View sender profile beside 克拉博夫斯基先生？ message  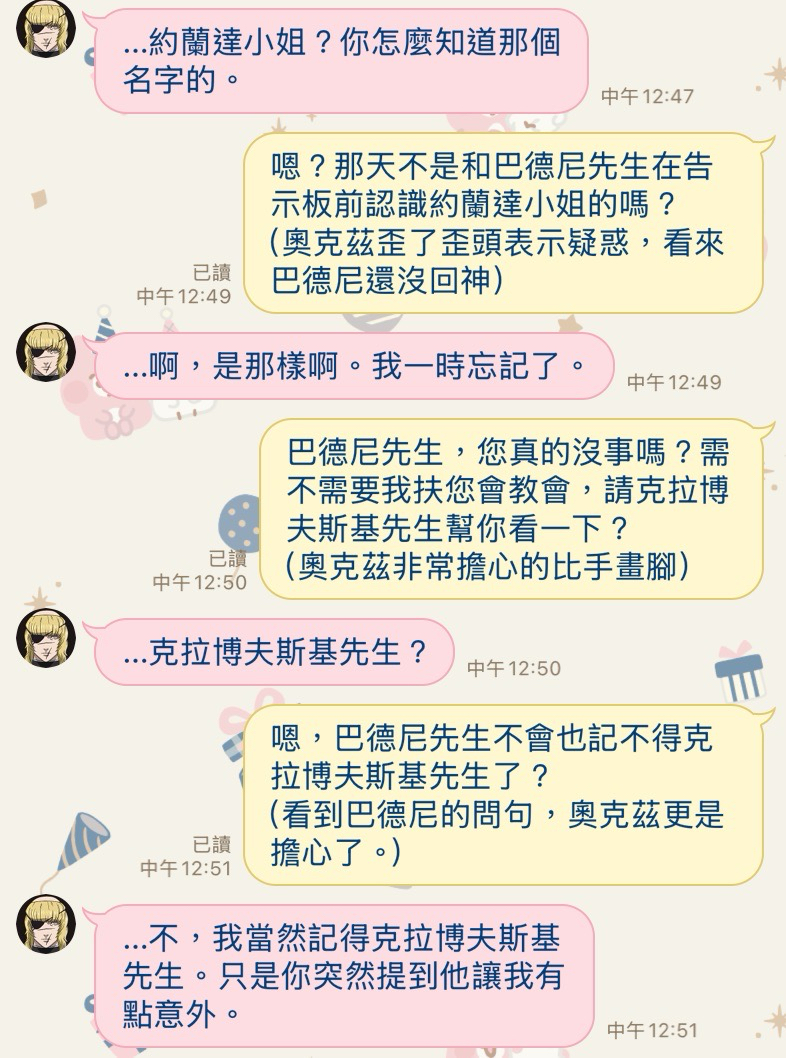point(46,637)
